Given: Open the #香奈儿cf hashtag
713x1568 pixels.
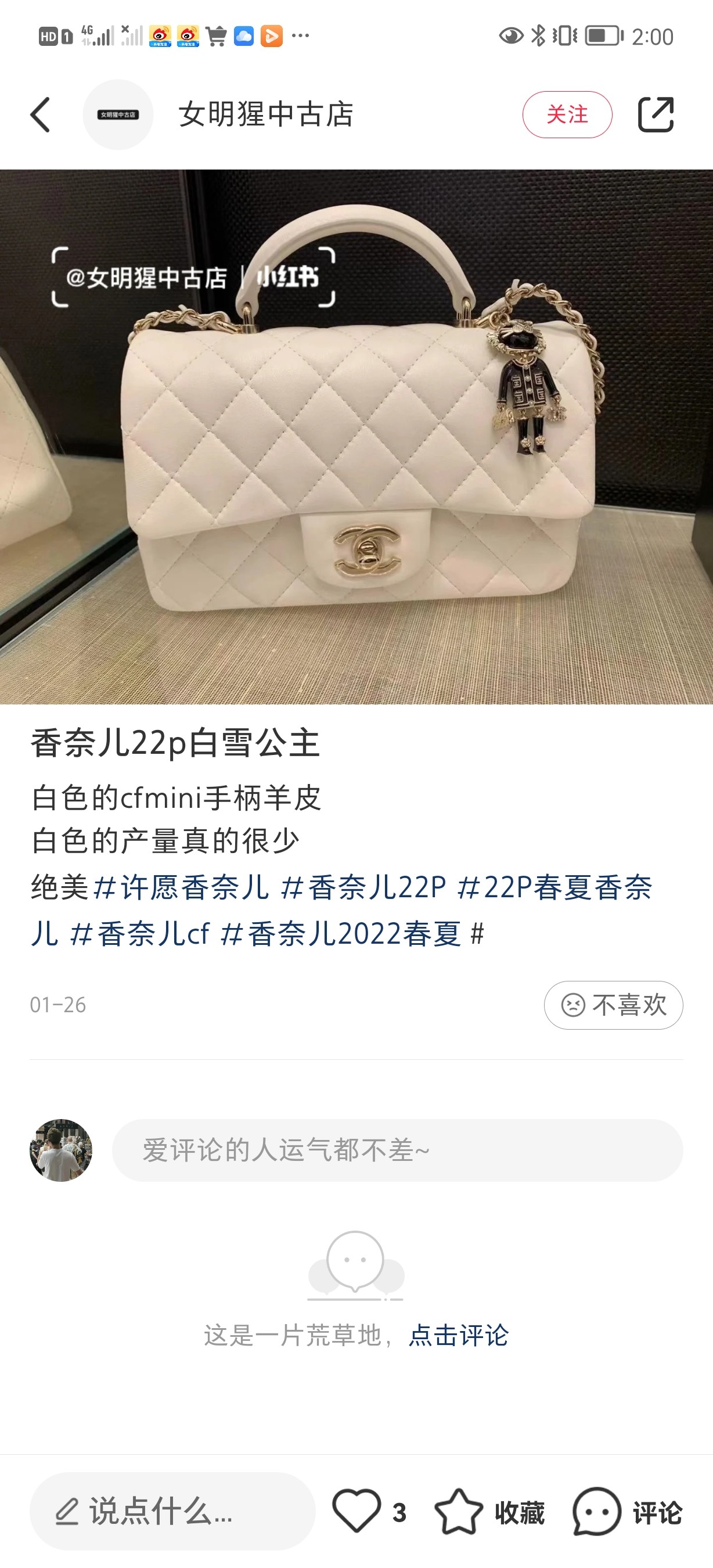Looking at the screenshot, I should tap(140, 933).
